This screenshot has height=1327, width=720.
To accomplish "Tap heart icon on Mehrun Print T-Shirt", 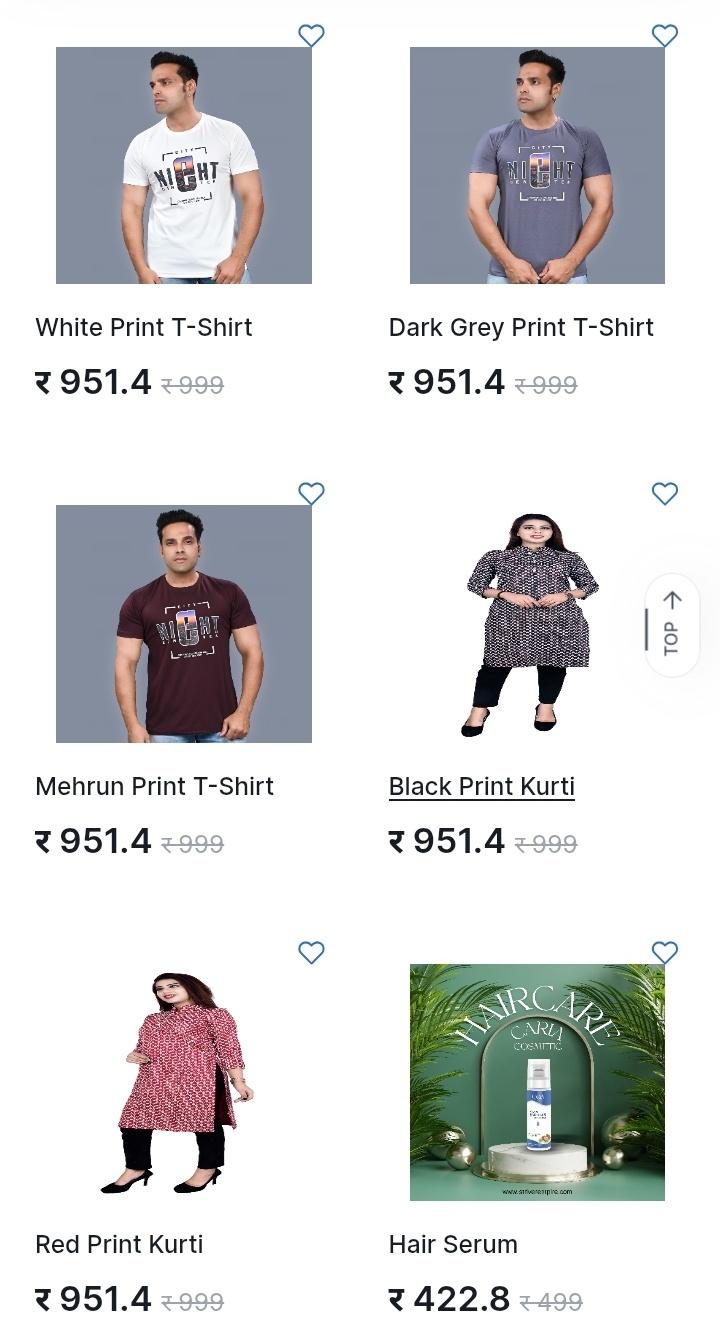I will [312, 494].
